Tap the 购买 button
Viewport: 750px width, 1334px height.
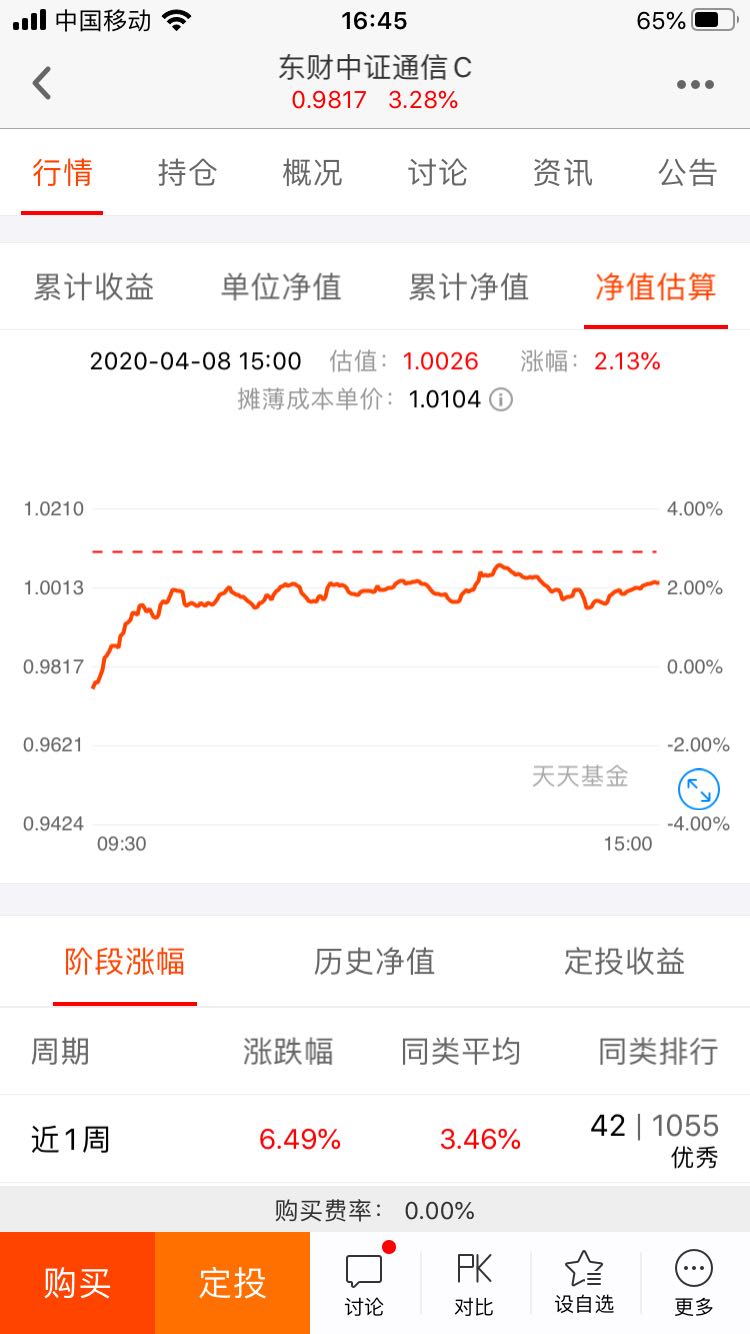[x=77, y=1283]
